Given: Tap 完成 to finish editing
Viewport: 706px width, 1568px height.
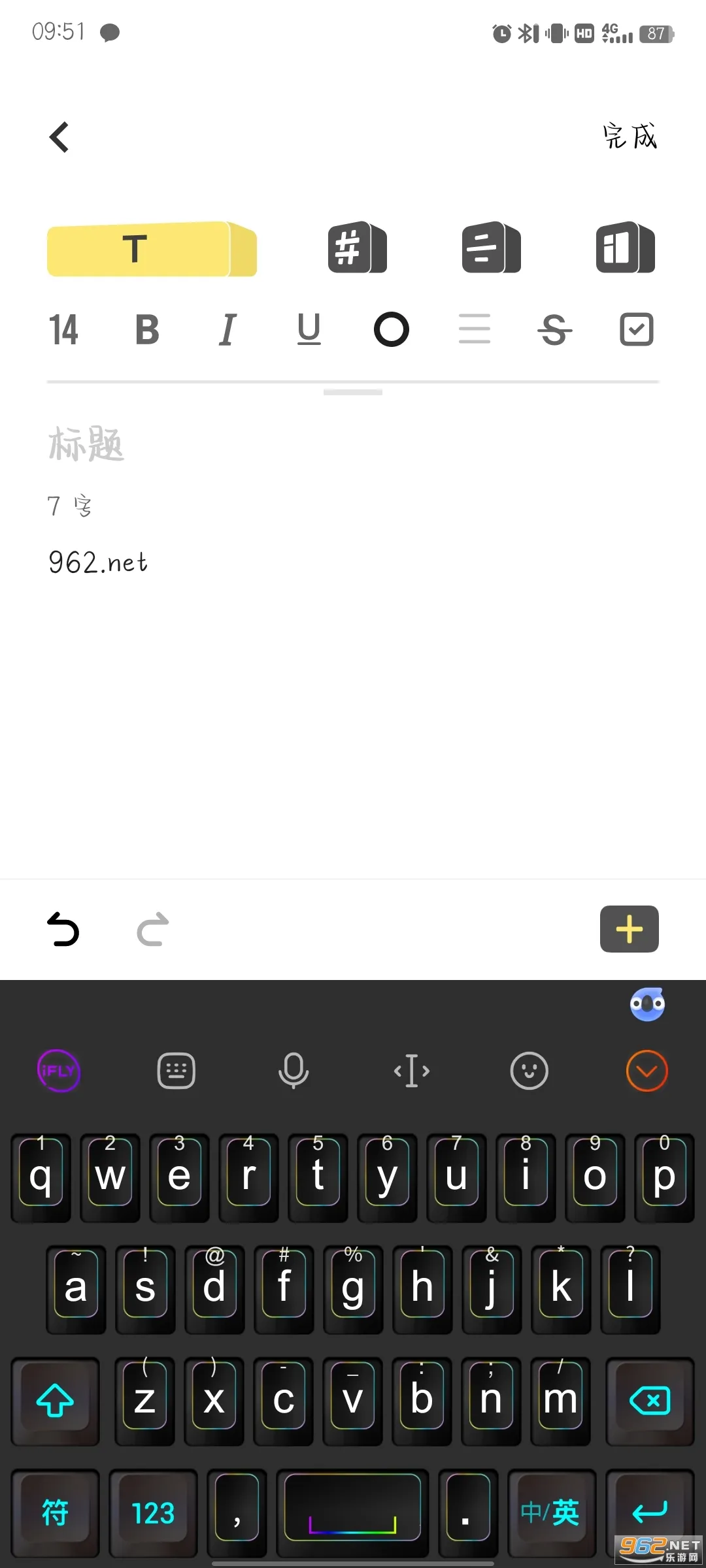Looking at the screenshot, I should [x=630, y=137].
